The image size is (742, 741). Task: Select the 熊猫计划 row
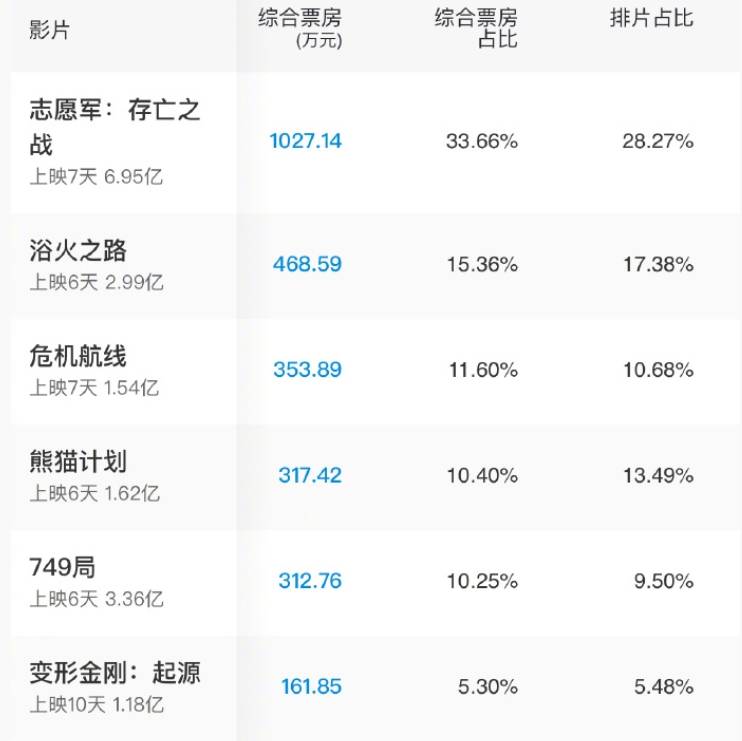pyautogui.click(x=80, y=462)
